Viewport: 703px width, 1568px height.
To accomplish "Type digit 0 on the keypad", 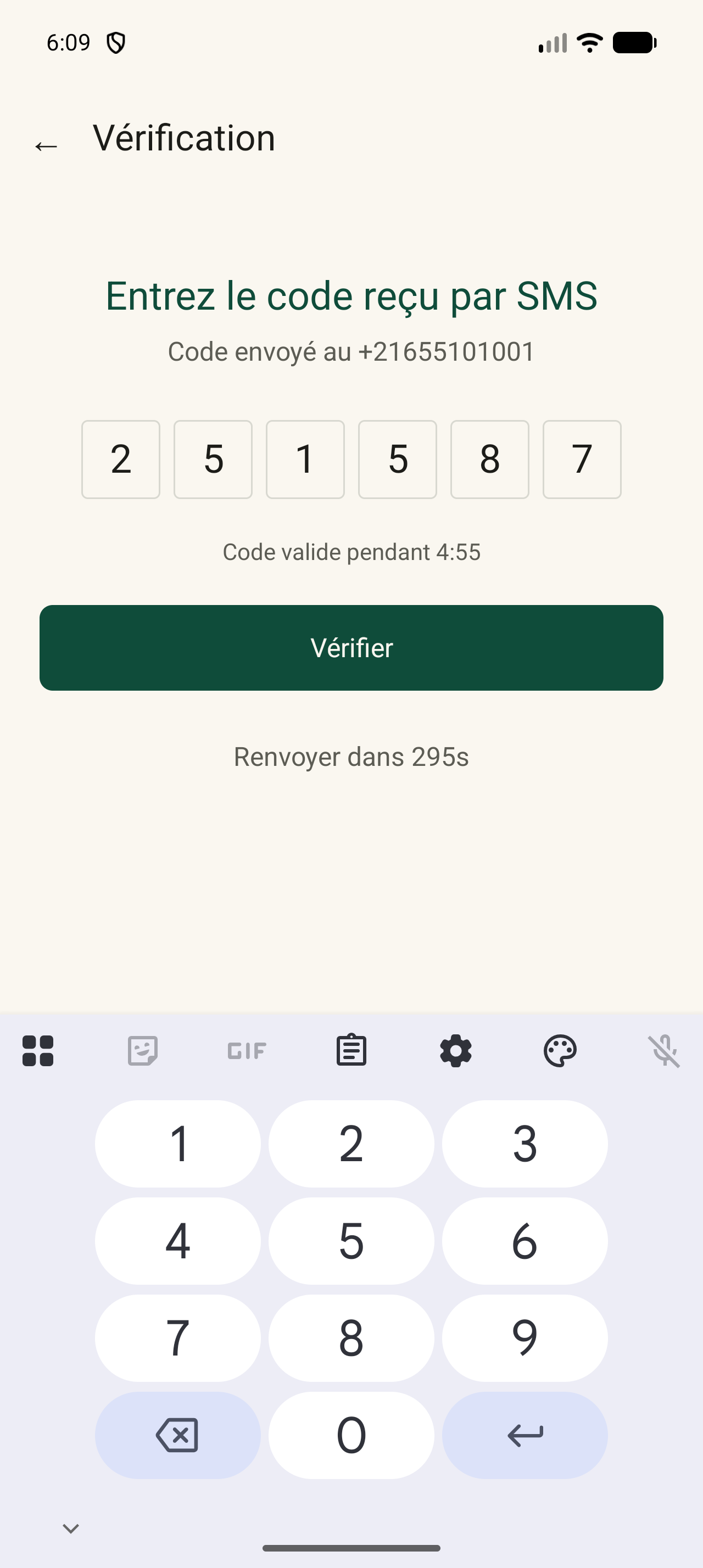I will click(351, 1435).
